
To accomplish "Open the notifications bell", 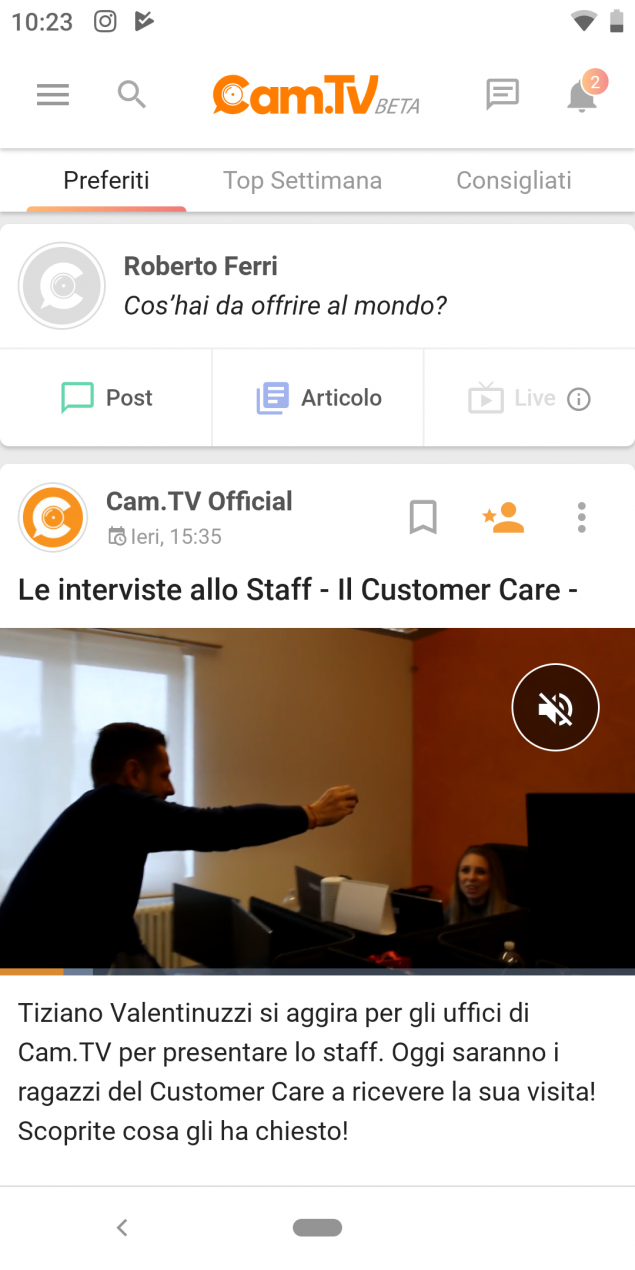I will (x=583, y=94).
